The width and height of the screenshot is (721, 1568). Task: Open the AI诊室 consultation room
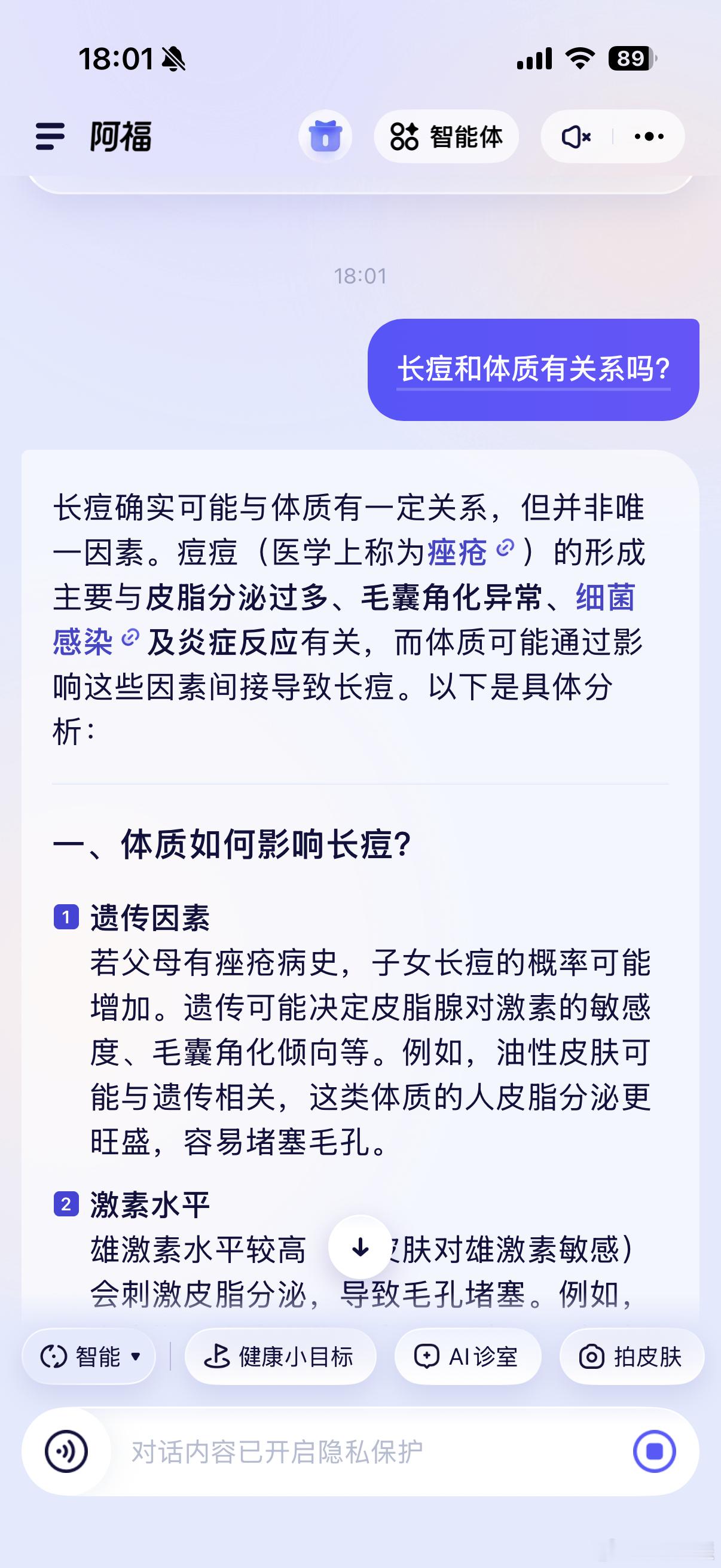468,1356
